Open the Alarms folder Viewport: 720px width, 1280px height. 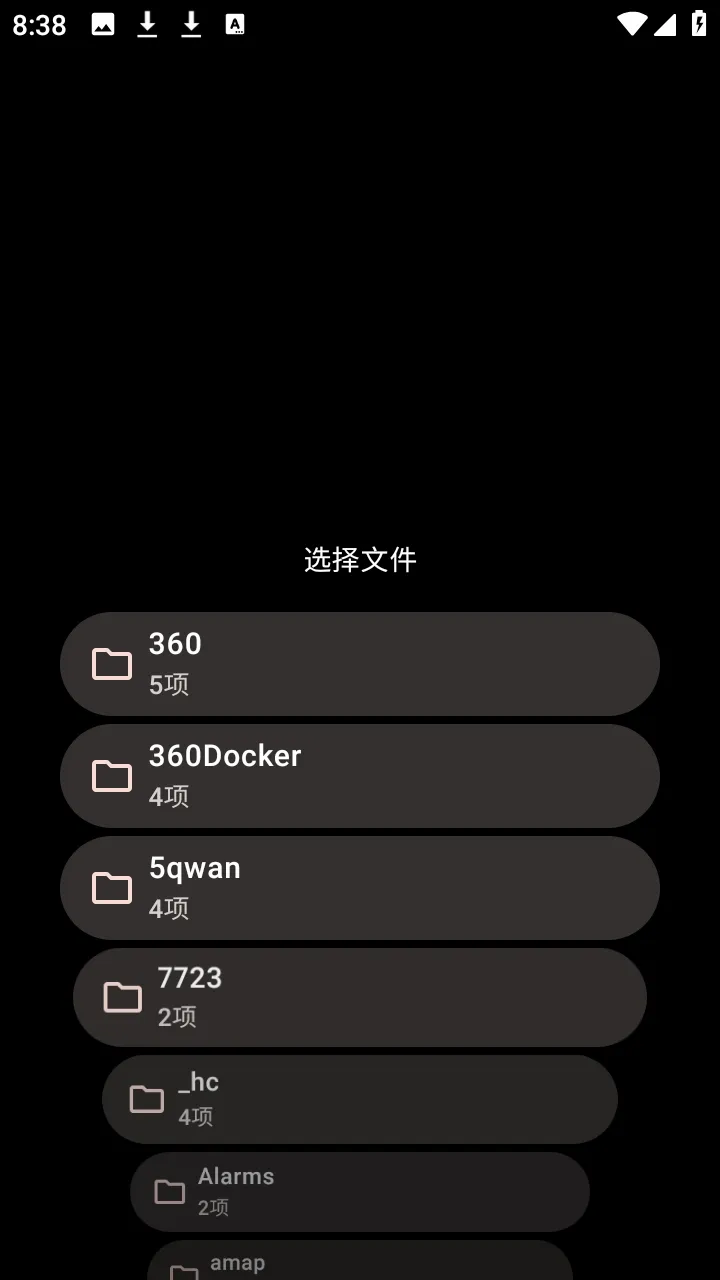pos(360,1191)
